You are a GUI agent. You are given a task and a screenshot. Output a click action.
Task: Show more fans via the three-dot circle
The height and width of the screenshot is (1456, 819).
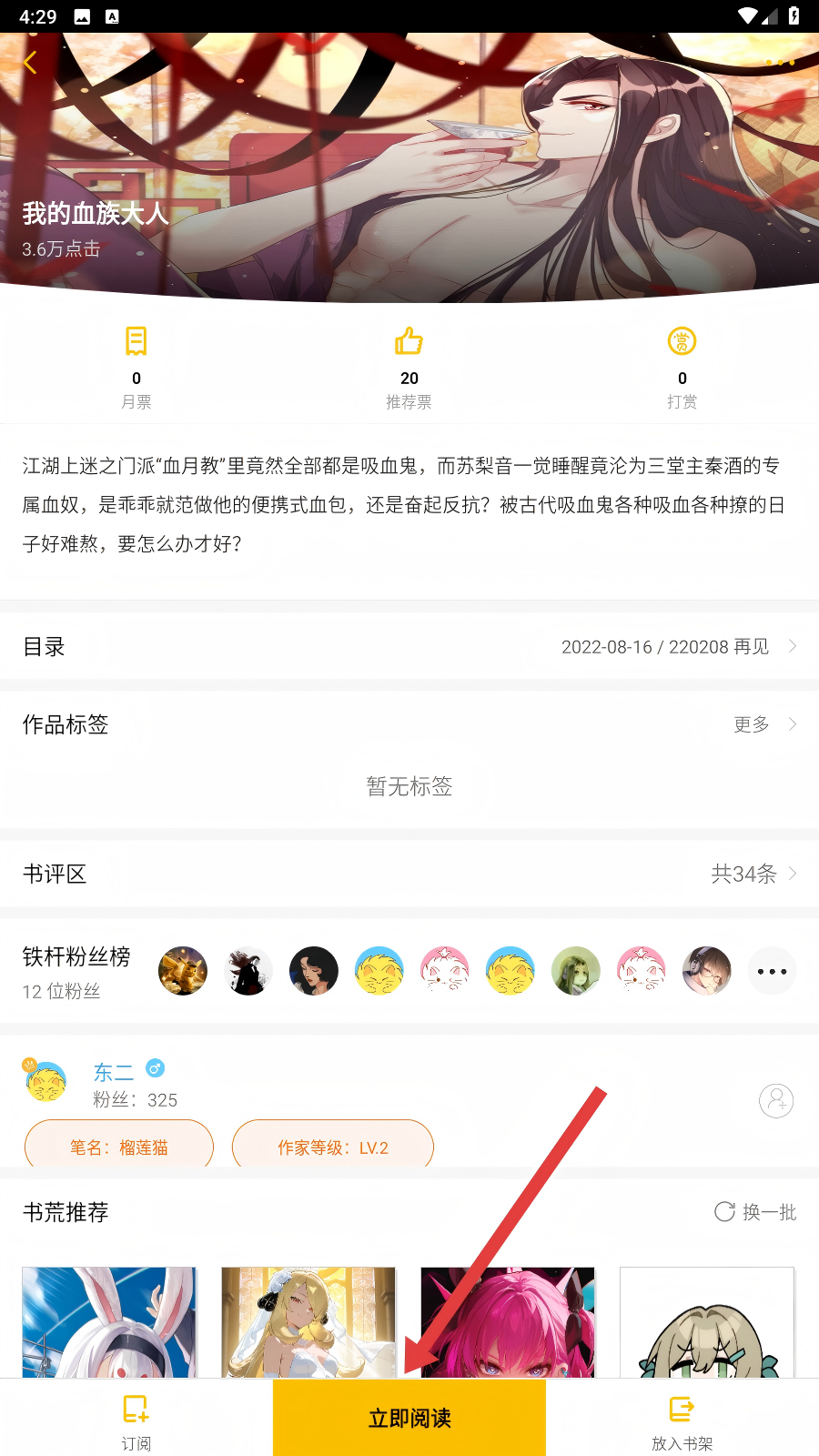click(772, 971)
